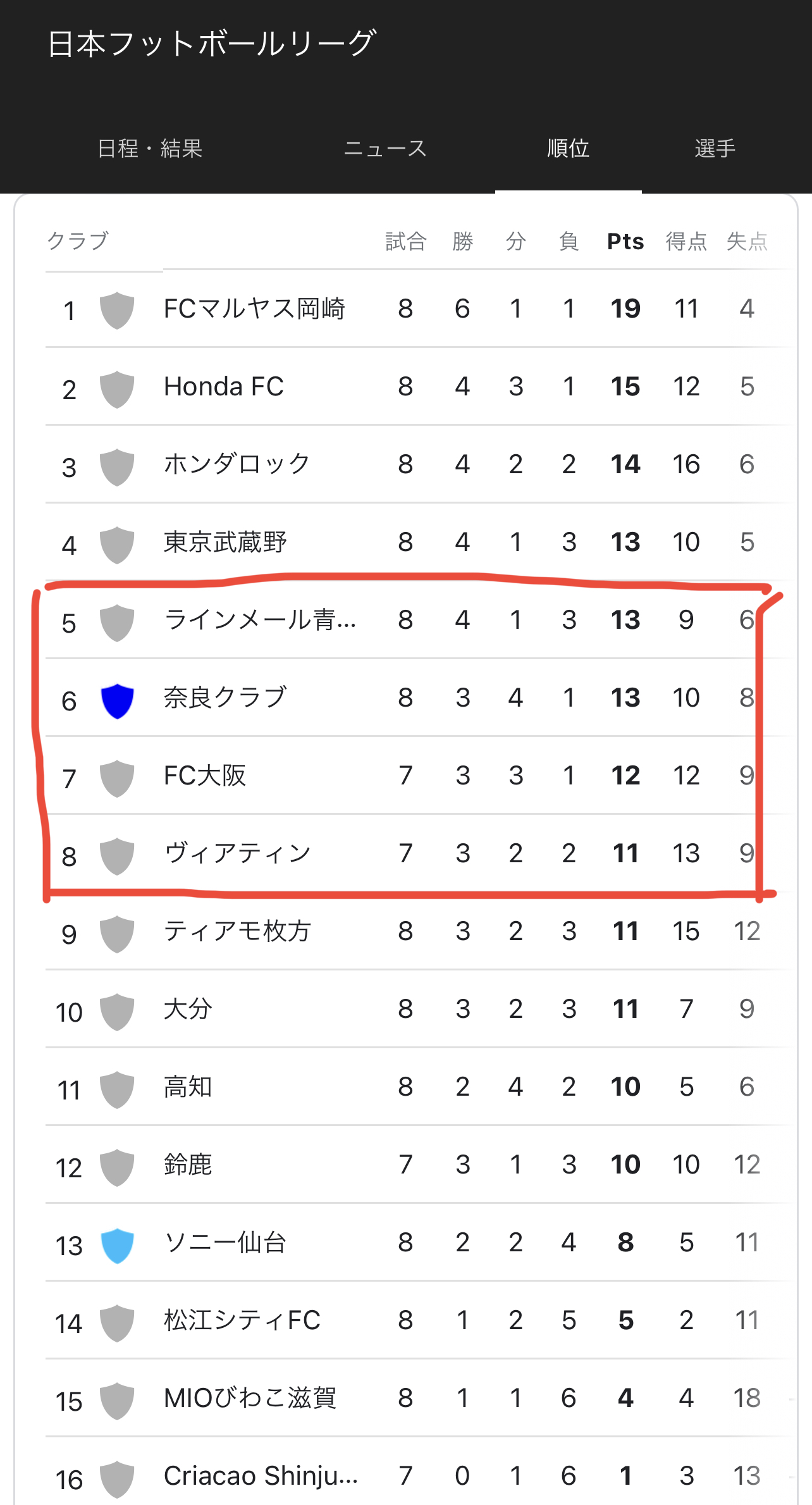Viewport: 812px width, 1505px height.
Task: Open 東京武蔵野 team details
Action: click(x=419, y=542)
